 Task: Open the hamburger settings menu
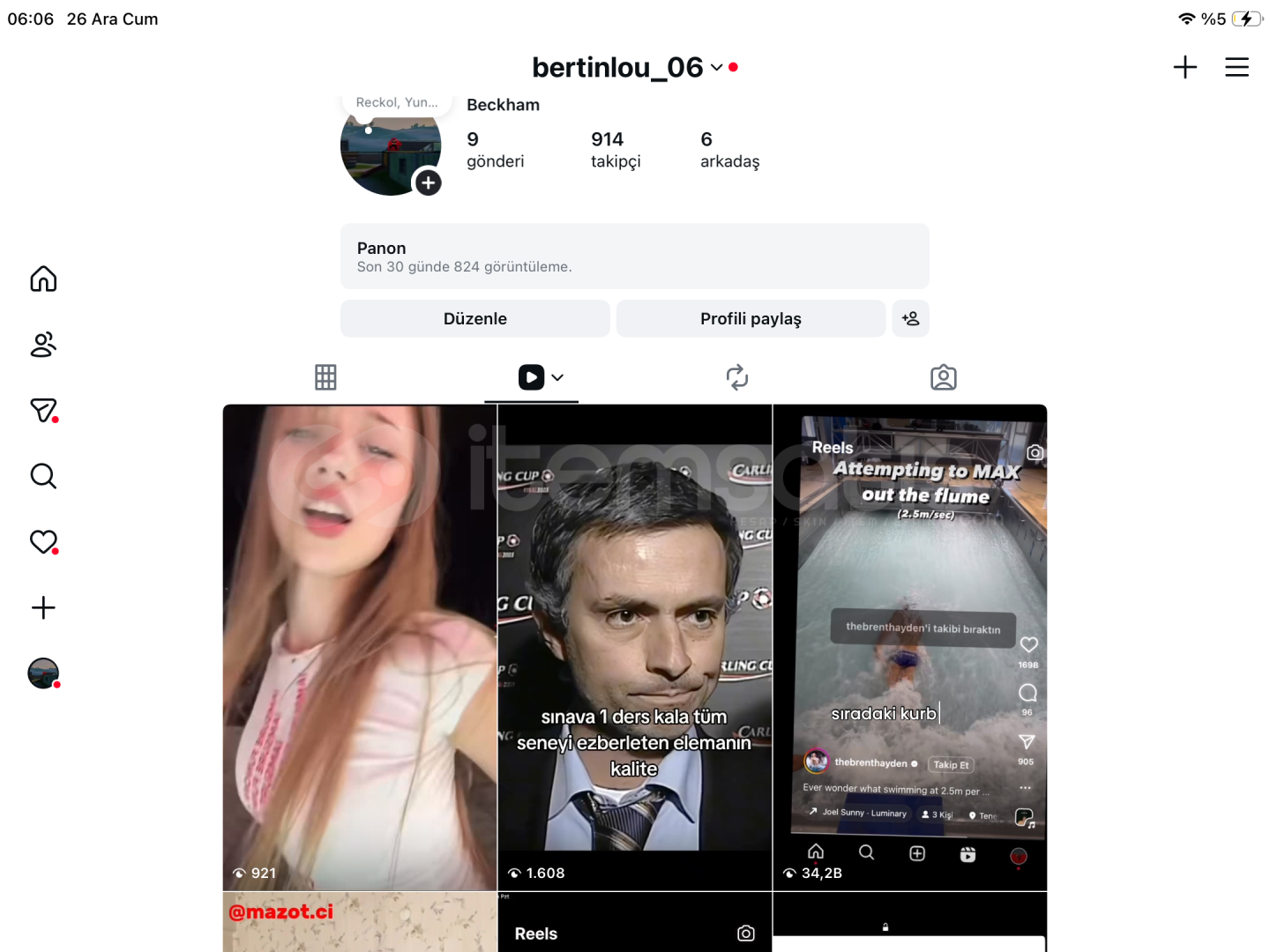(x=1236, y=68)
